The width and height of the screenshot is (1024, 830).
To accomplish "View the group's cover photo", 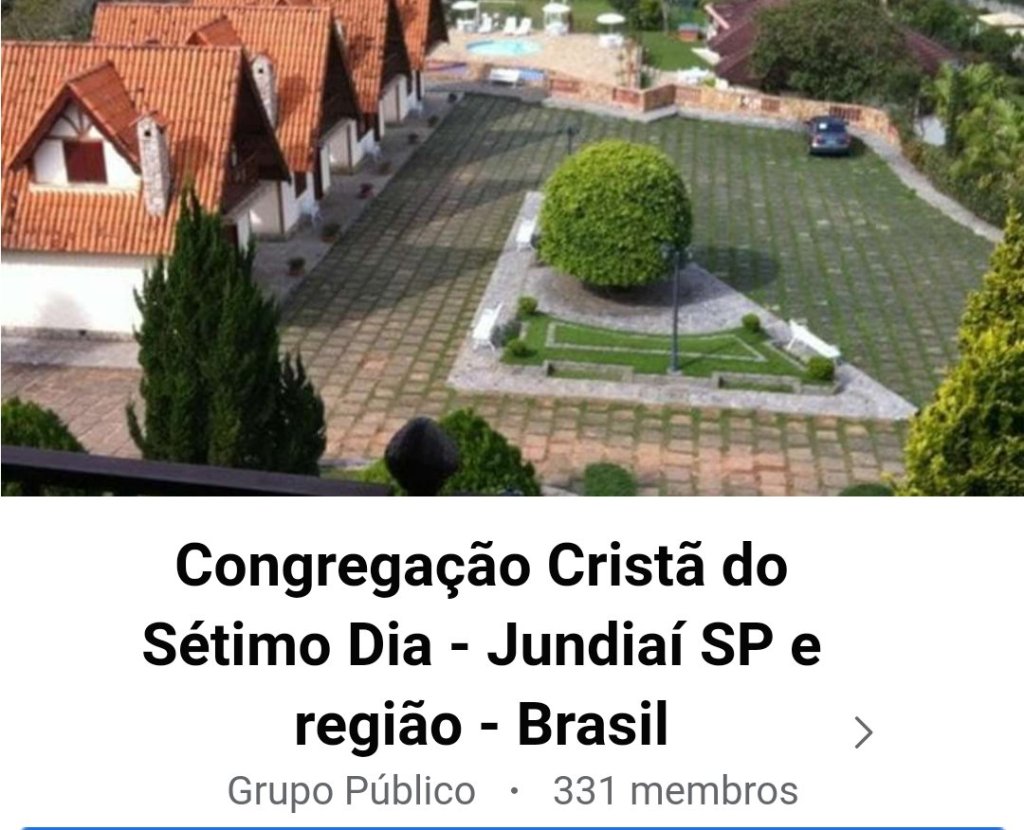I will coord(512,247).
